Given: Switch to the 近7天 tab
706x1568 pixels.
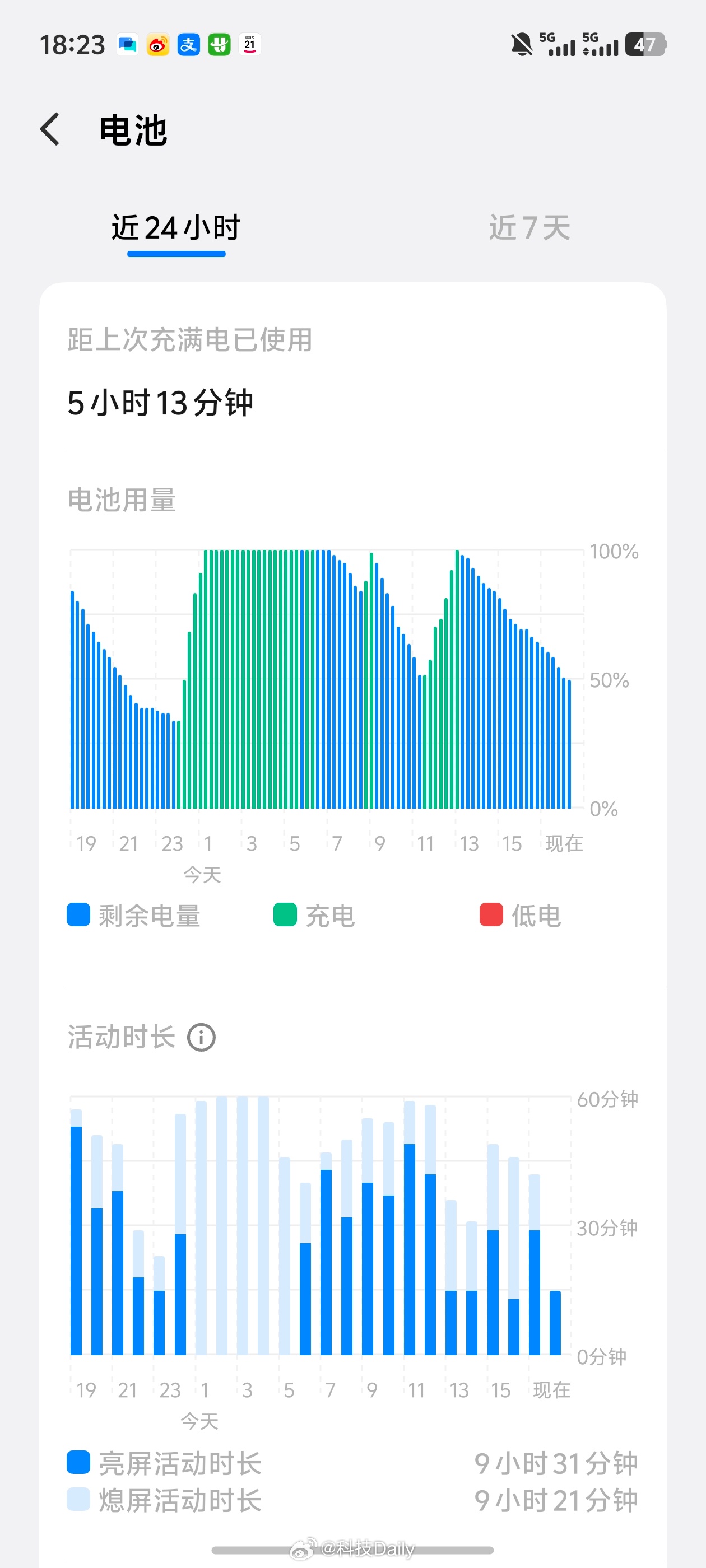Looking at the screenshot, I should [x=531, y=228].
